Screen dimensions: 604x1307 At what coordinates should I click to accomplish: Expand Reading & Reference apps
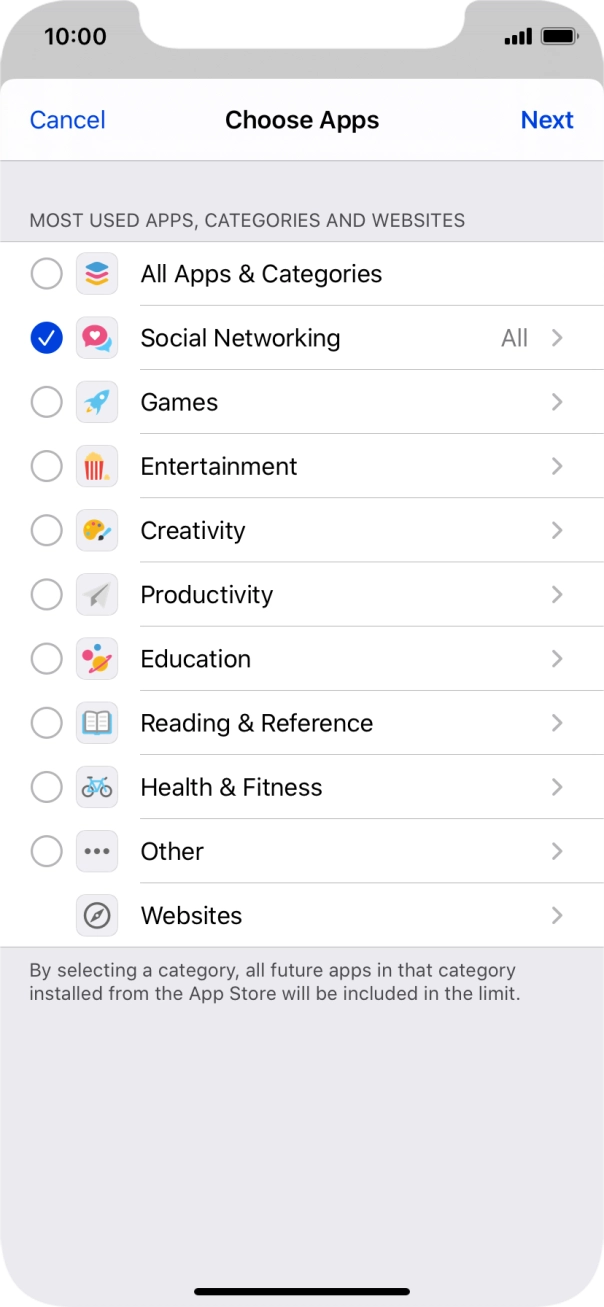pos(557,723)
